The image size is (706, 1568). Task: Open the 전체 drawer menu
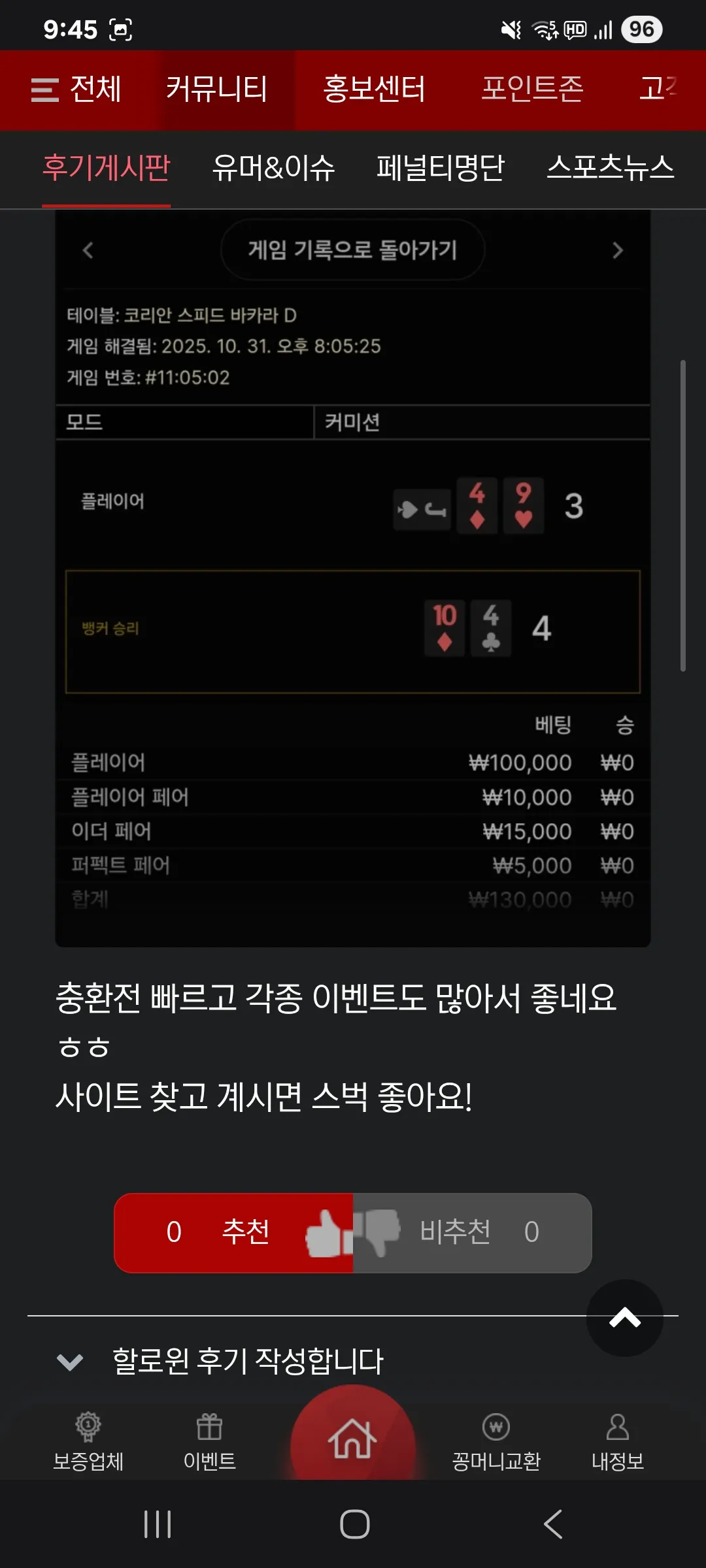pos(76,90)
